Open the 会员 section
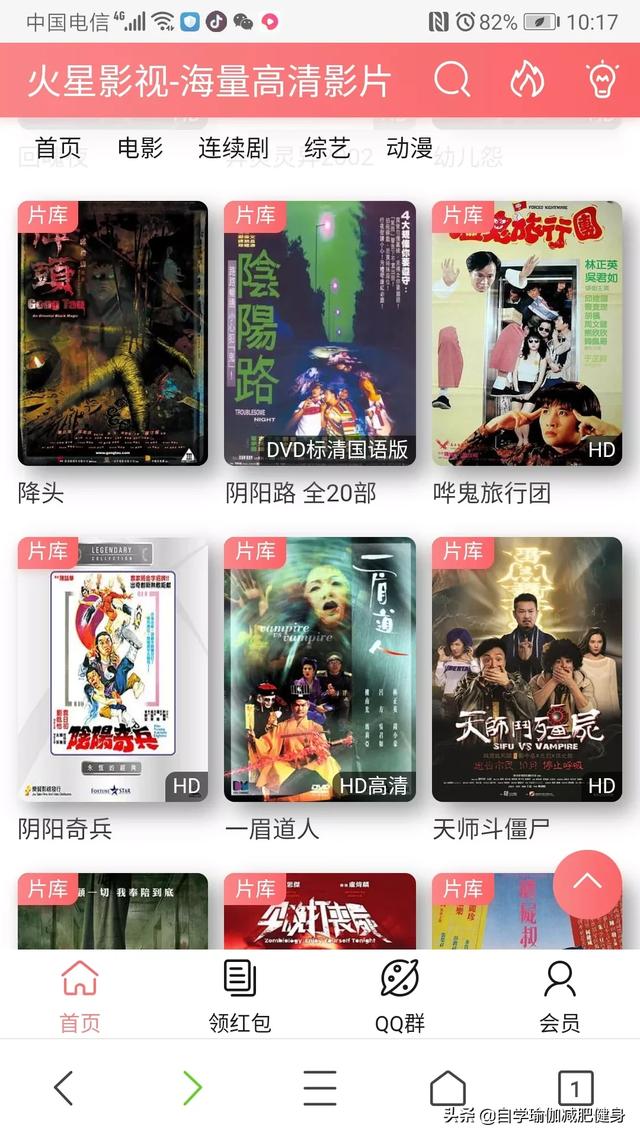 (x=560, y=995)
